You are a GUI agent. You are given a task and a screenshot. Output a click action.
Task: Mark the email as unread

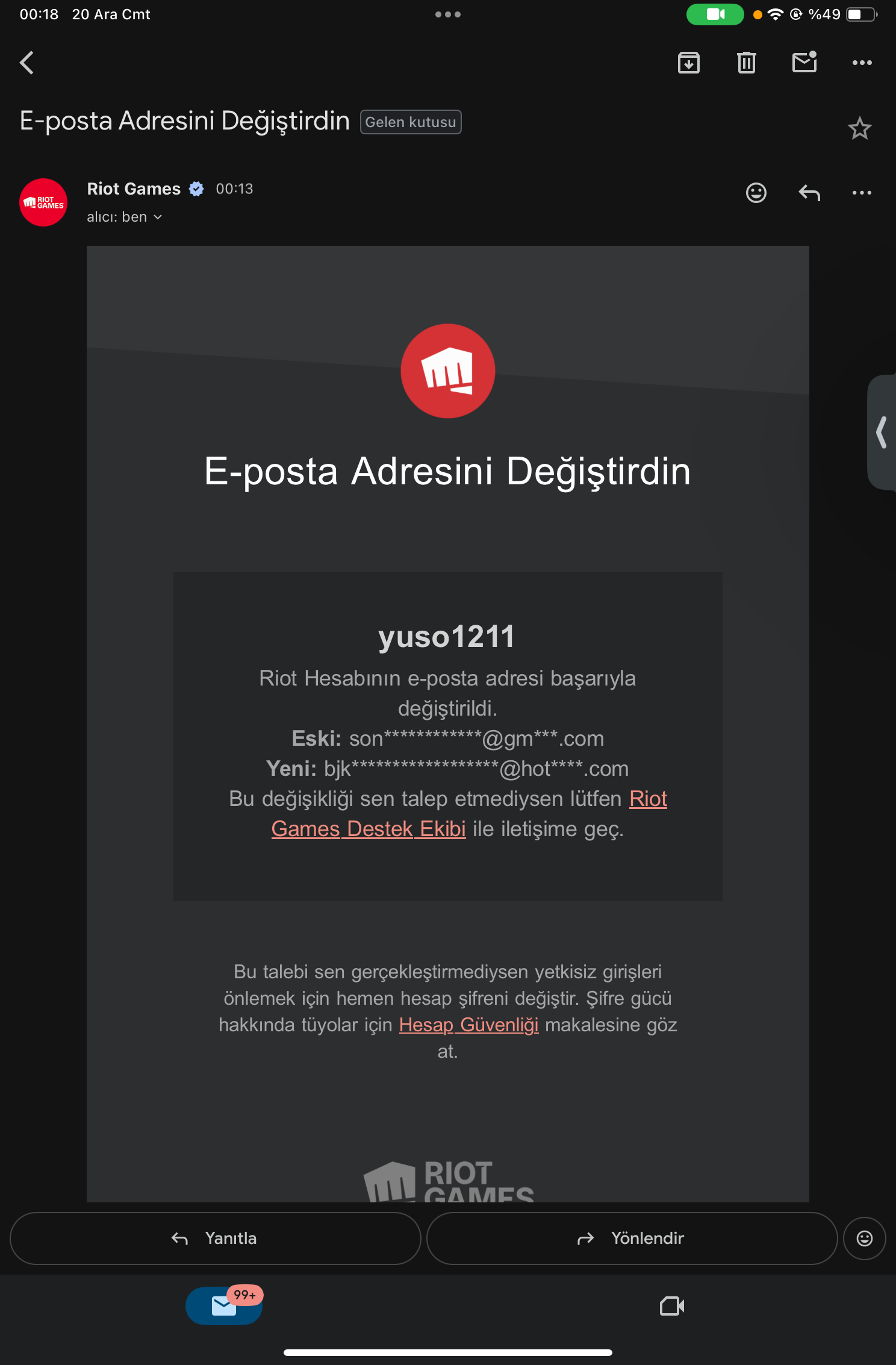(804, 62)
